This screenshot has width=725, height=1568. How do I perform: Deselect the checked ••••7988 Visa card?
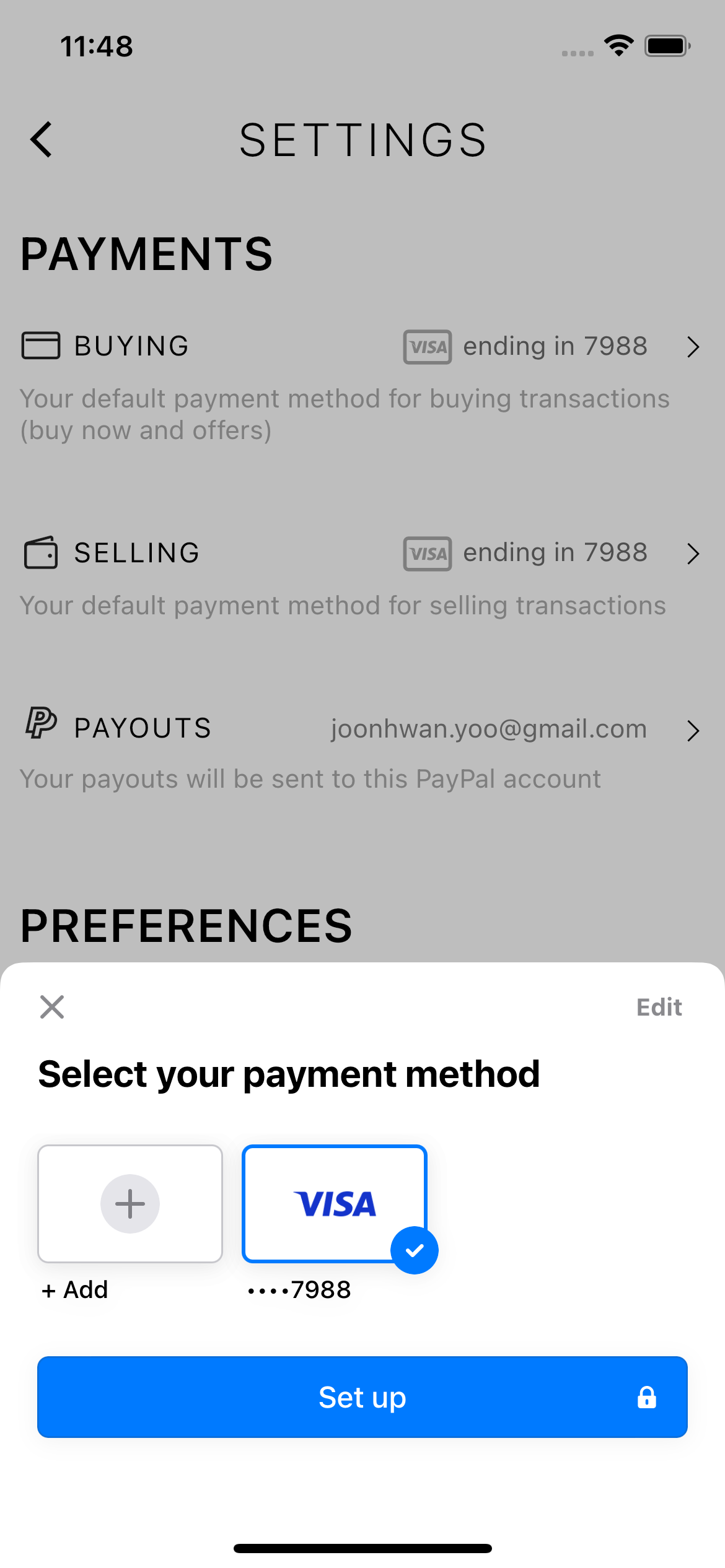click(415, 1249)
